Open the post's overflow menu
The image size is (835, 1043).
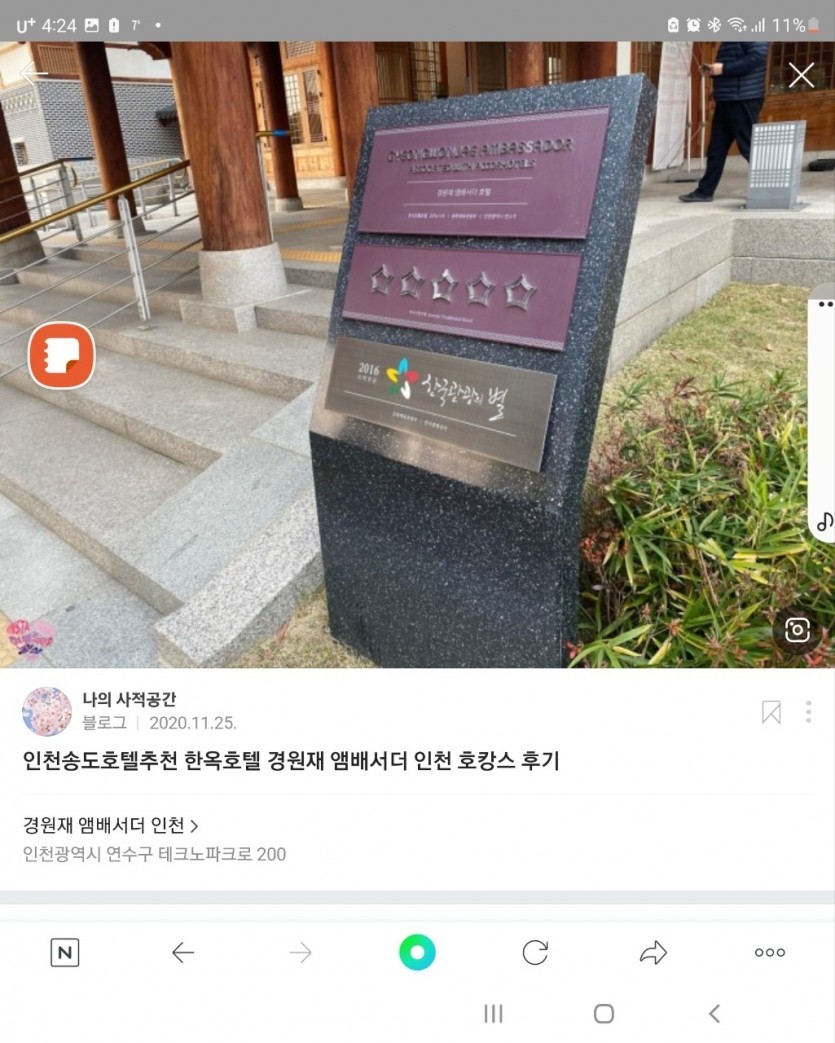coord(808,711)
